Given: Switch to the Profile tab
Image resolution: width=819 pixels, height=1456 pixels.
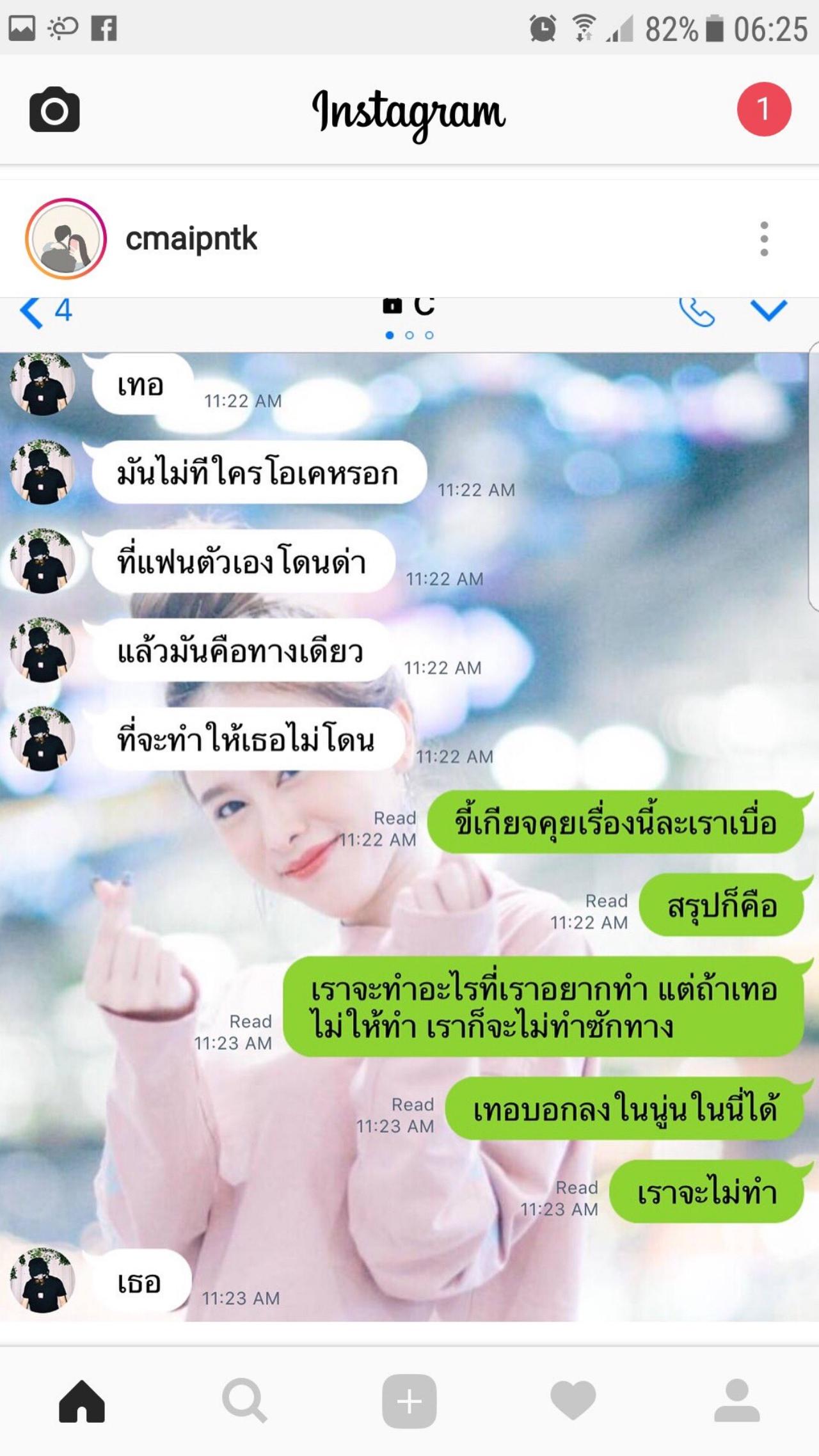Looking at the screenshot, I should click(736, 1401).
